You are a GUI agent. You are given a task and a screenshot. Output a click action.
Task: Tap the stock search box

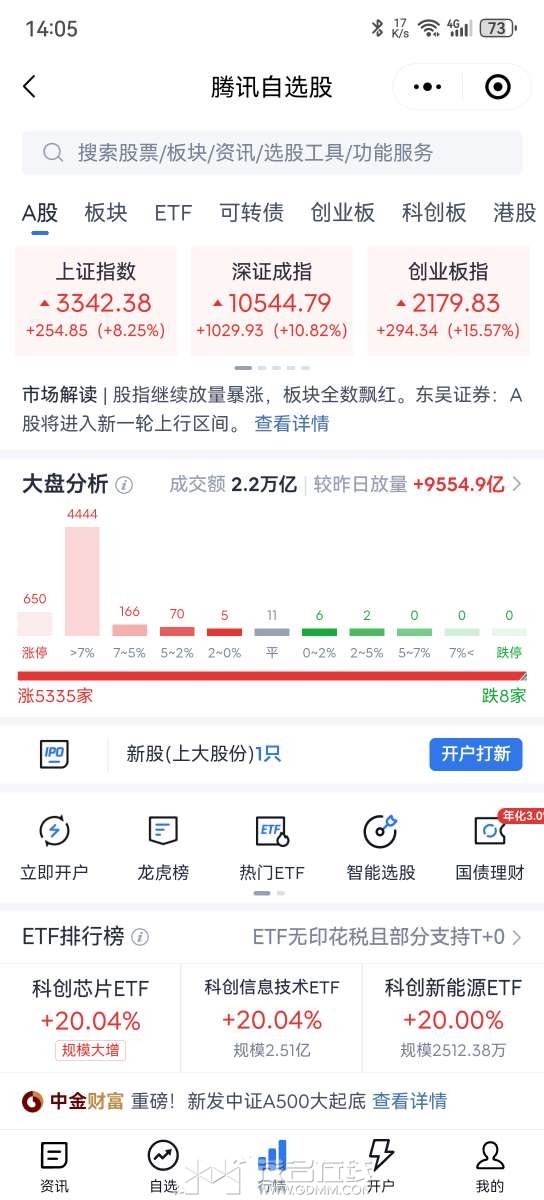(272, 153)
